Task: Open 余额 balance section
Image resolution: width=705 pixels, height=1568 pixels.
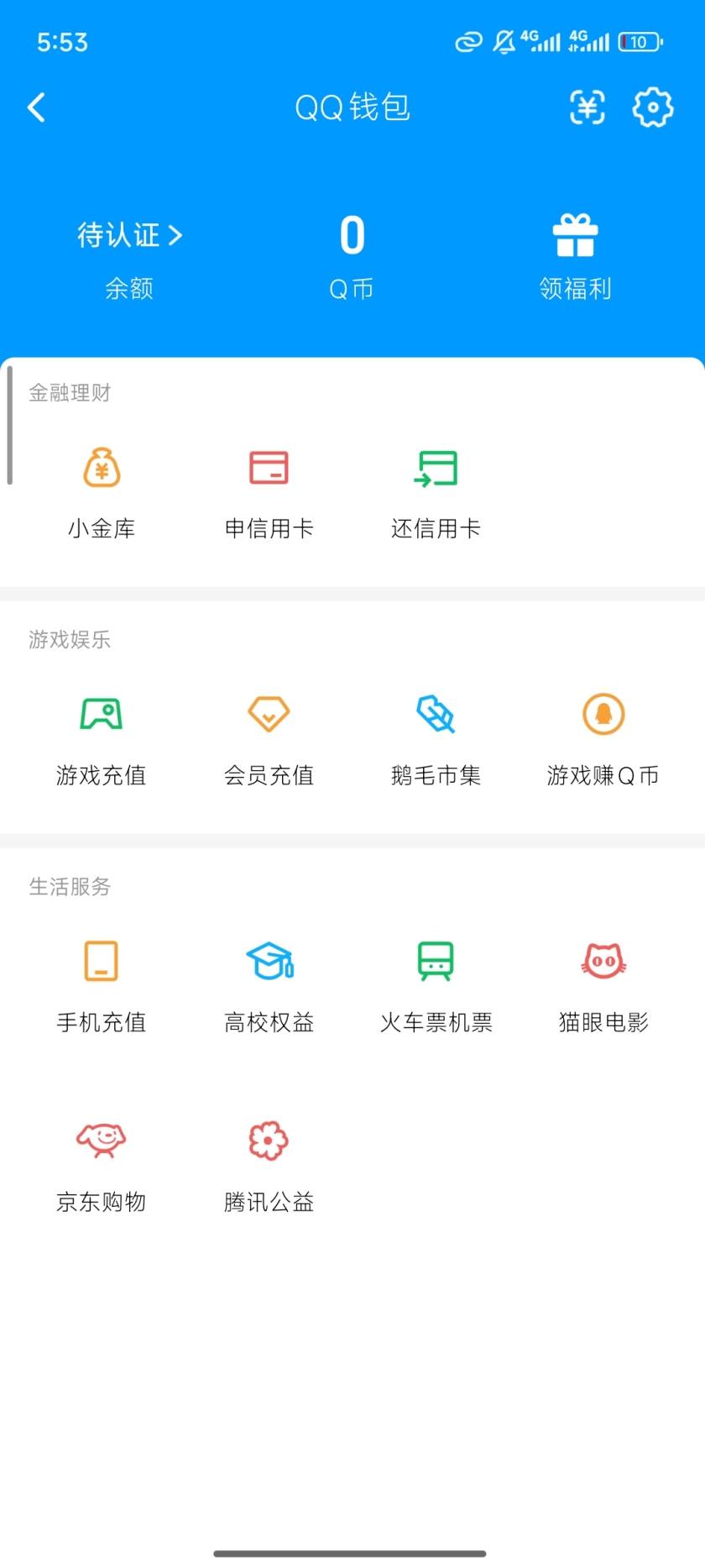Action: click(128, 288)
